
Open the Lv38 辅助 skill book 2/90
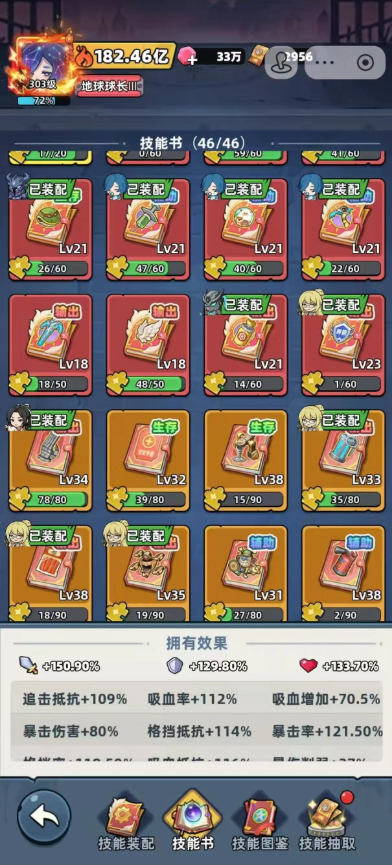(x=343, y=574)
